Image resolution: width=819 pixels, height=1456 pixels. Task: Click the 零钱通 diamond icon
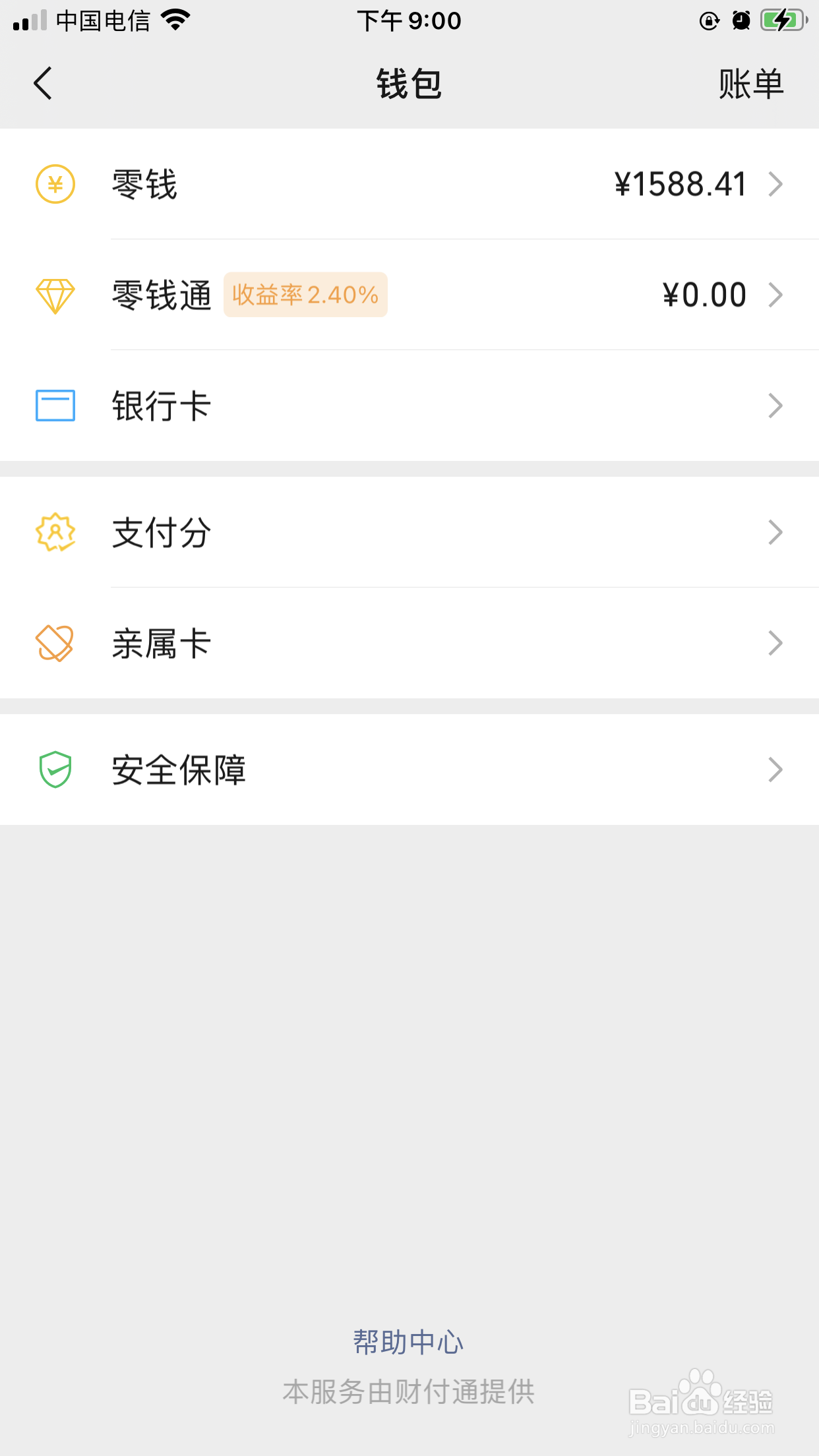55,295
